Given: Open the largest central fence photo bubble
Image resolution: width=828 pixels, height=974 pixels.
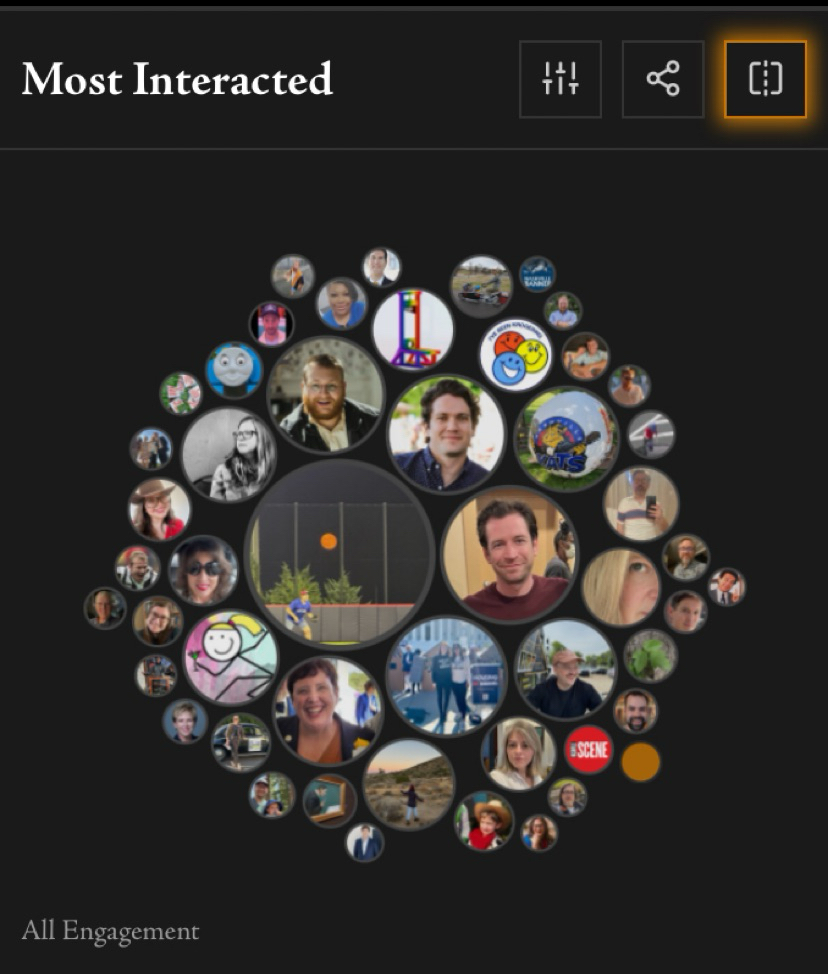Looking at the screenshot, I should click(x=339, y=553).
